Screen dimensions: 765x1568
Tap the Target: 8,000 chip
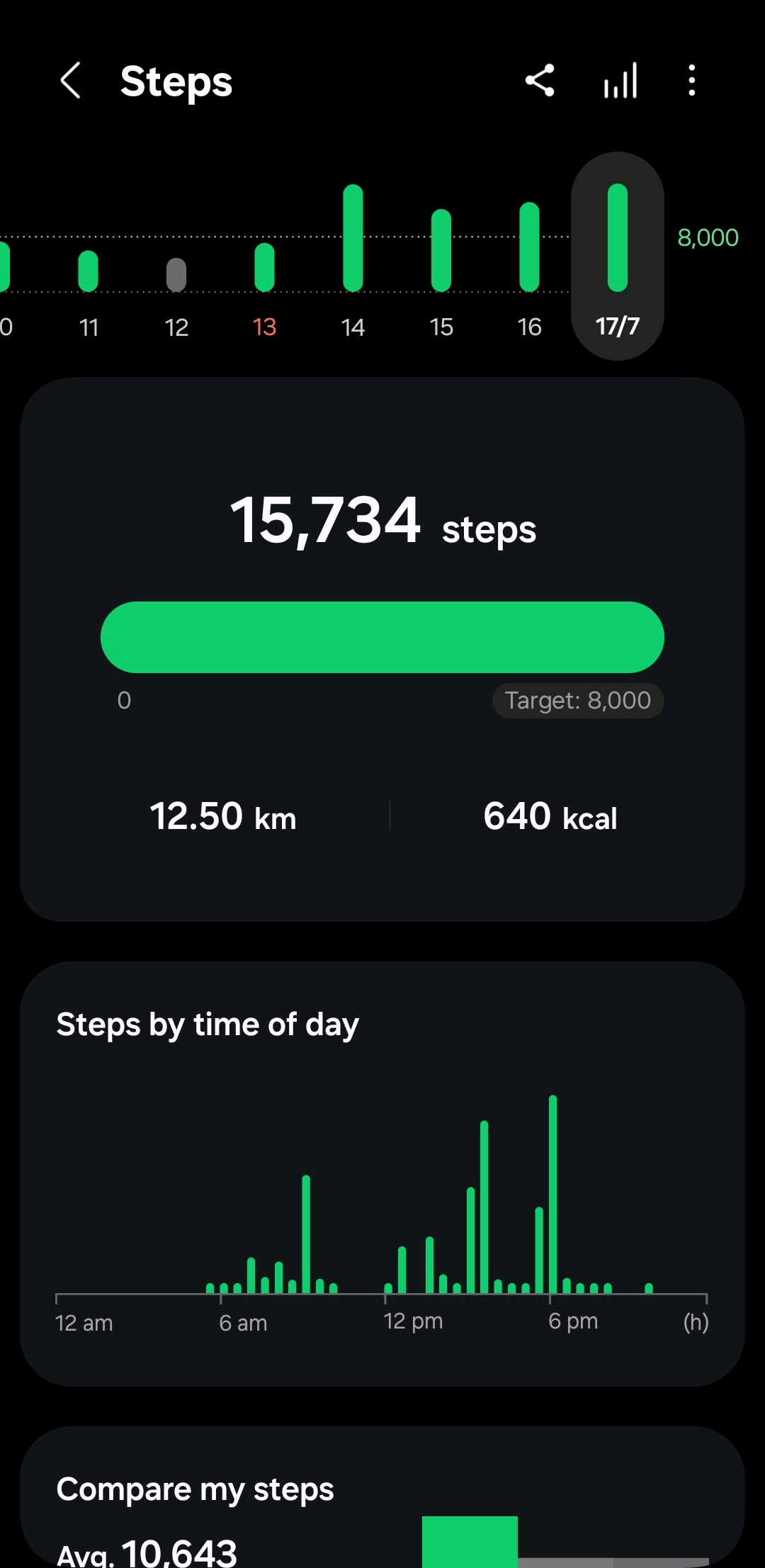tap(578, 701)
